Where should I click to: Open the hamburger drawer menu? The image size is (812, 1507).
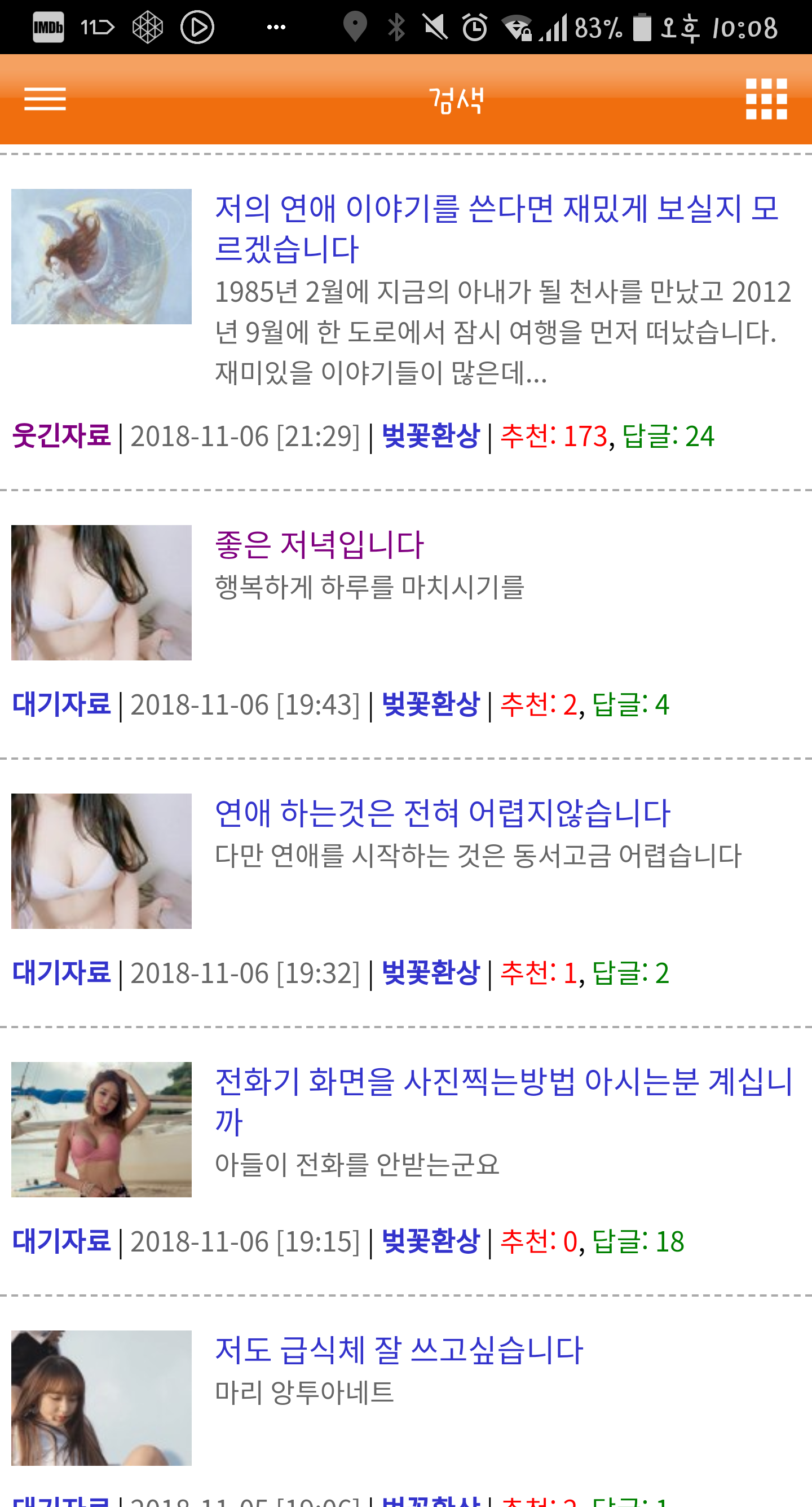coord(45,99)
